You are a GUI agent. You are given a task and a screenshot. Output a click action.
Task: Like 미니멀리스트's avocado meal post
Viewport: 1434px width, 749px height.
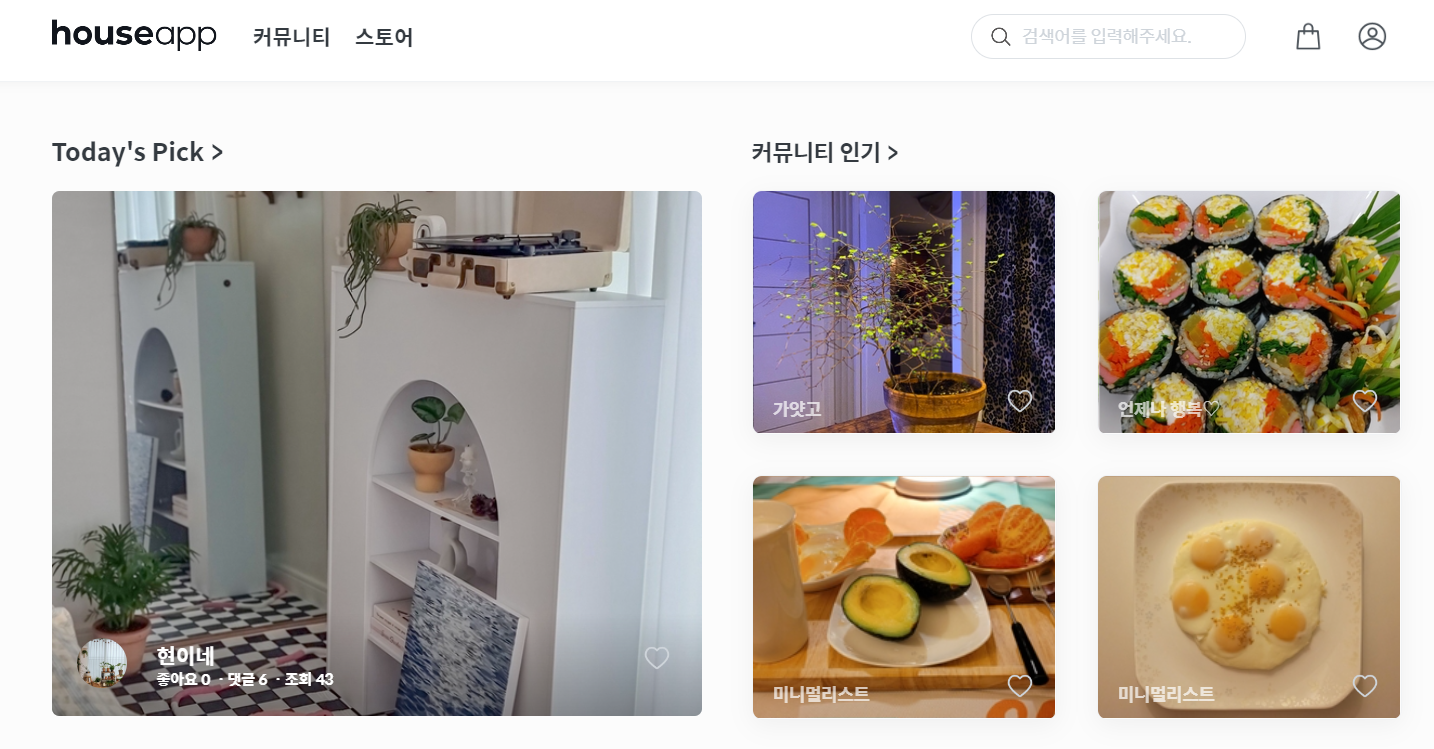pos(1020,686)
